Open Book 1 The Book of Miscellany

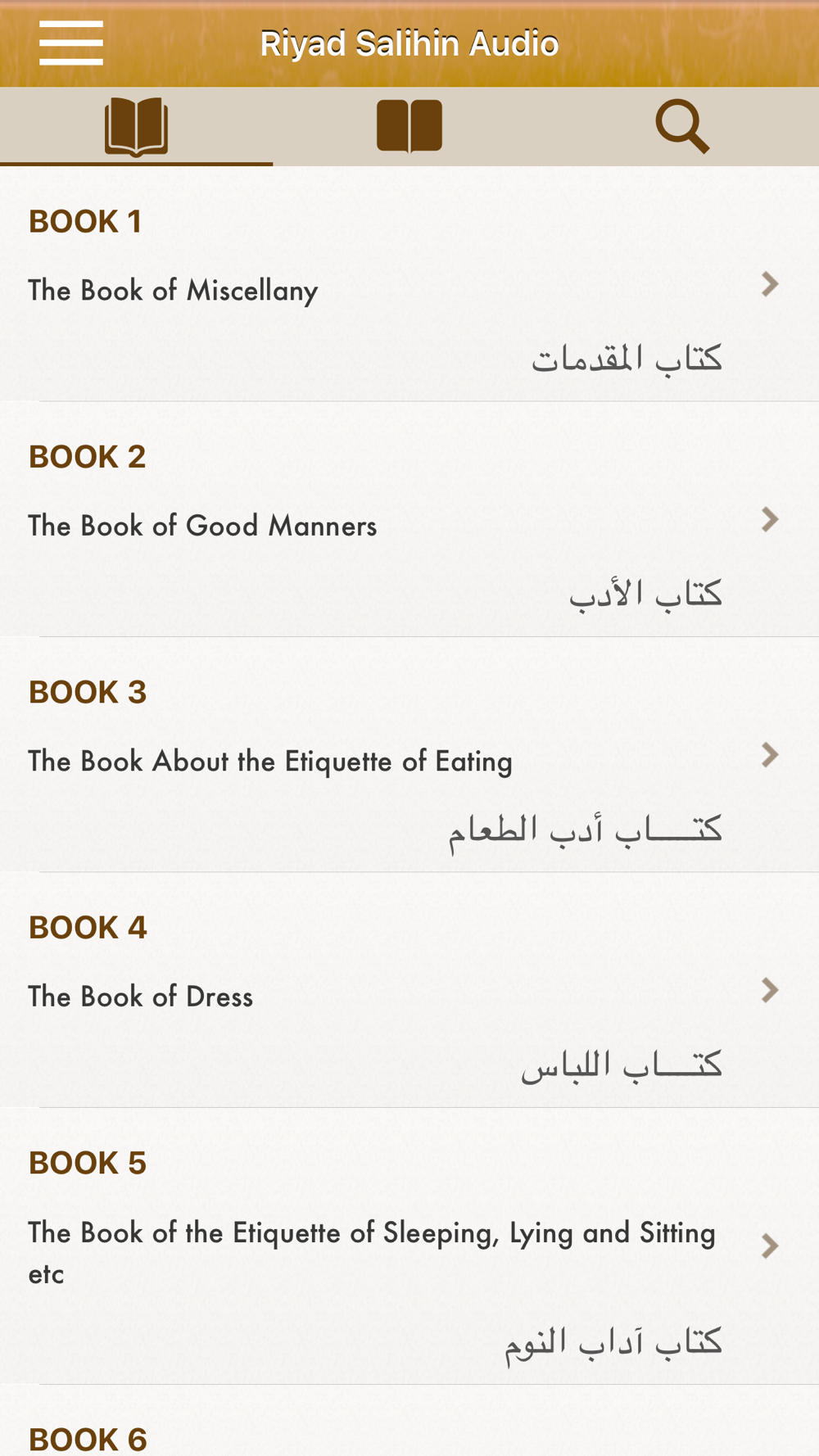coord(409,284)
